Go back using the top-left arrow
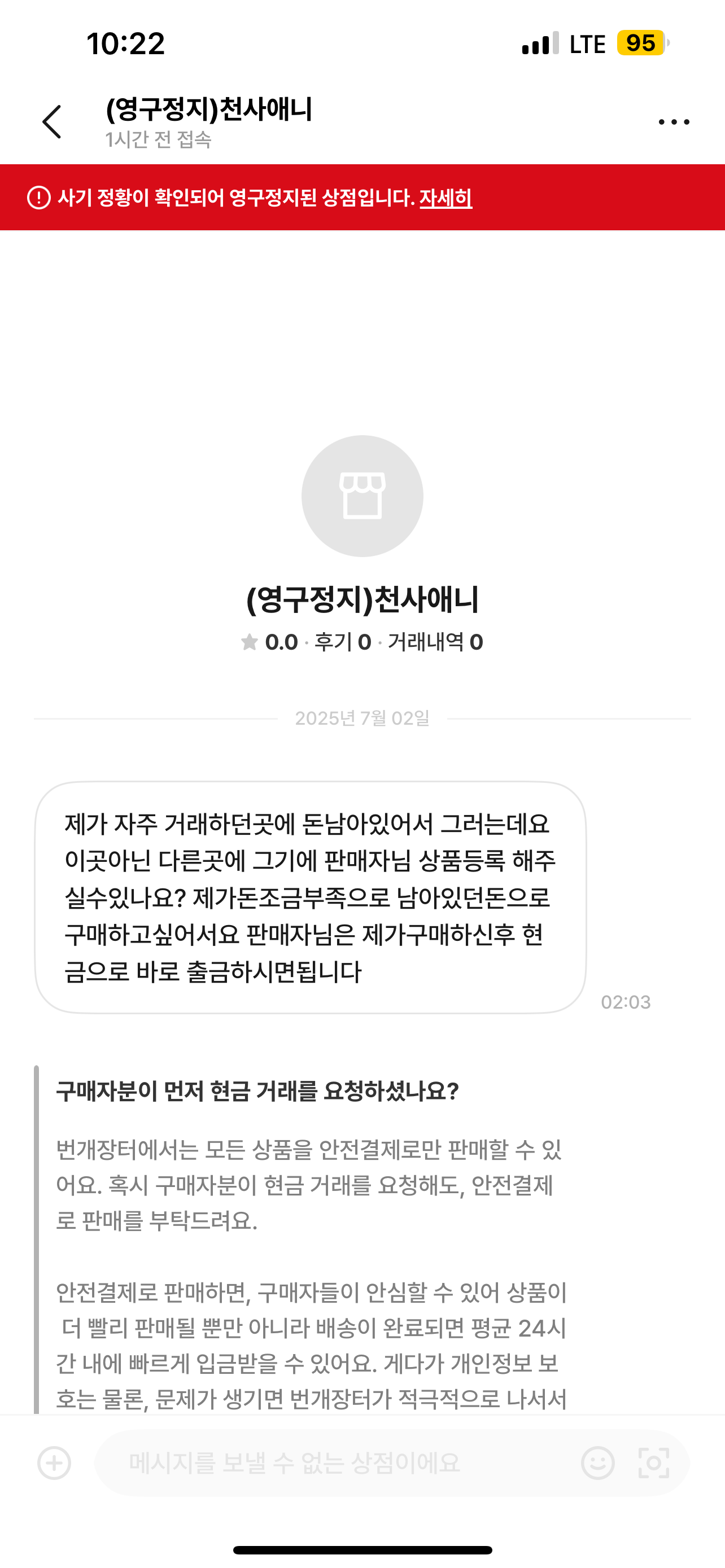This screenshot has width=725, height=1568. pyautogui.click(x=52, y=122)
